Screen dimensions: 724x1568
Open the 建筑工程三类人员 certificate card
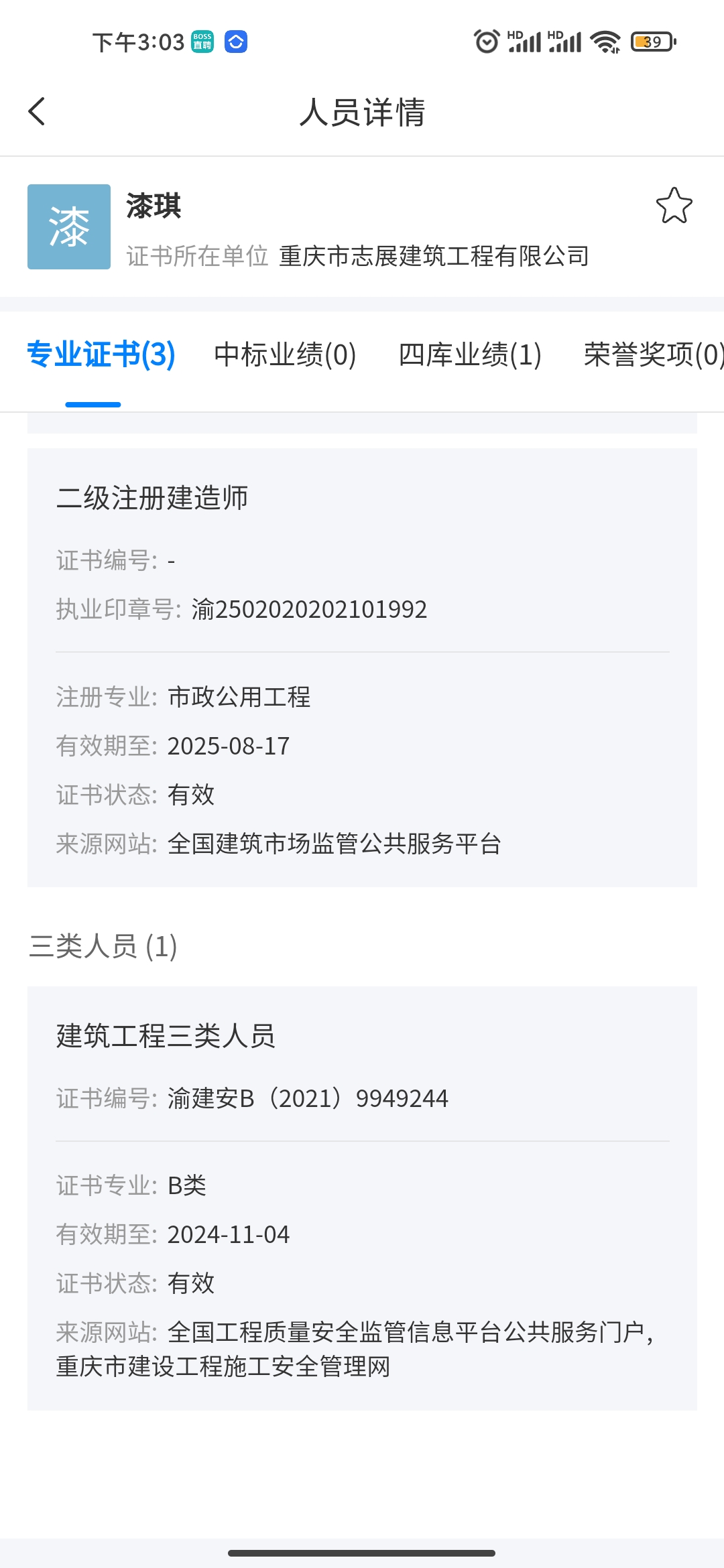362,1196
